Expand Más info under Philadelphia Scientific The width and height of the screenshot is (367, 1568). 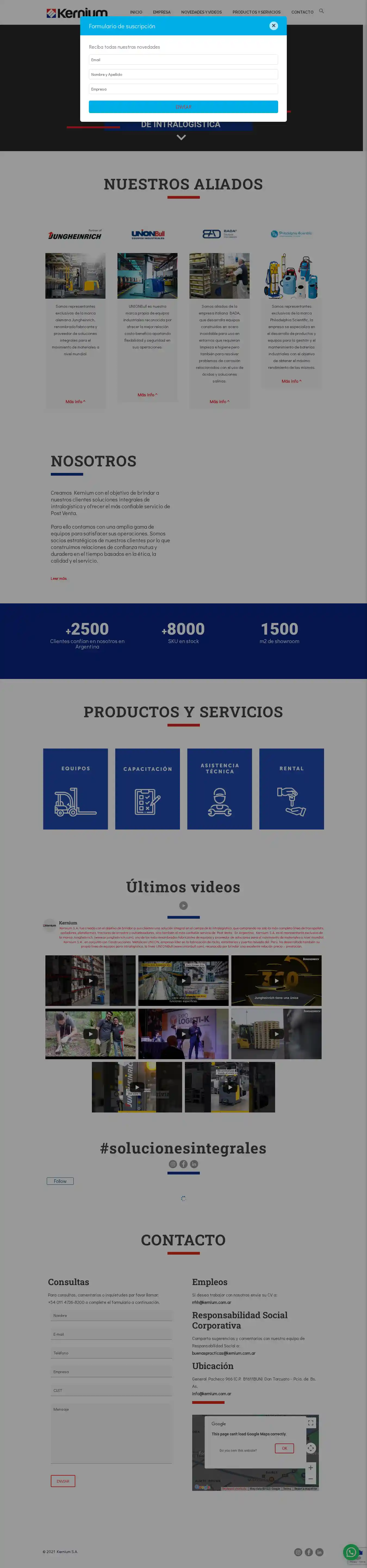pos(291,381)
